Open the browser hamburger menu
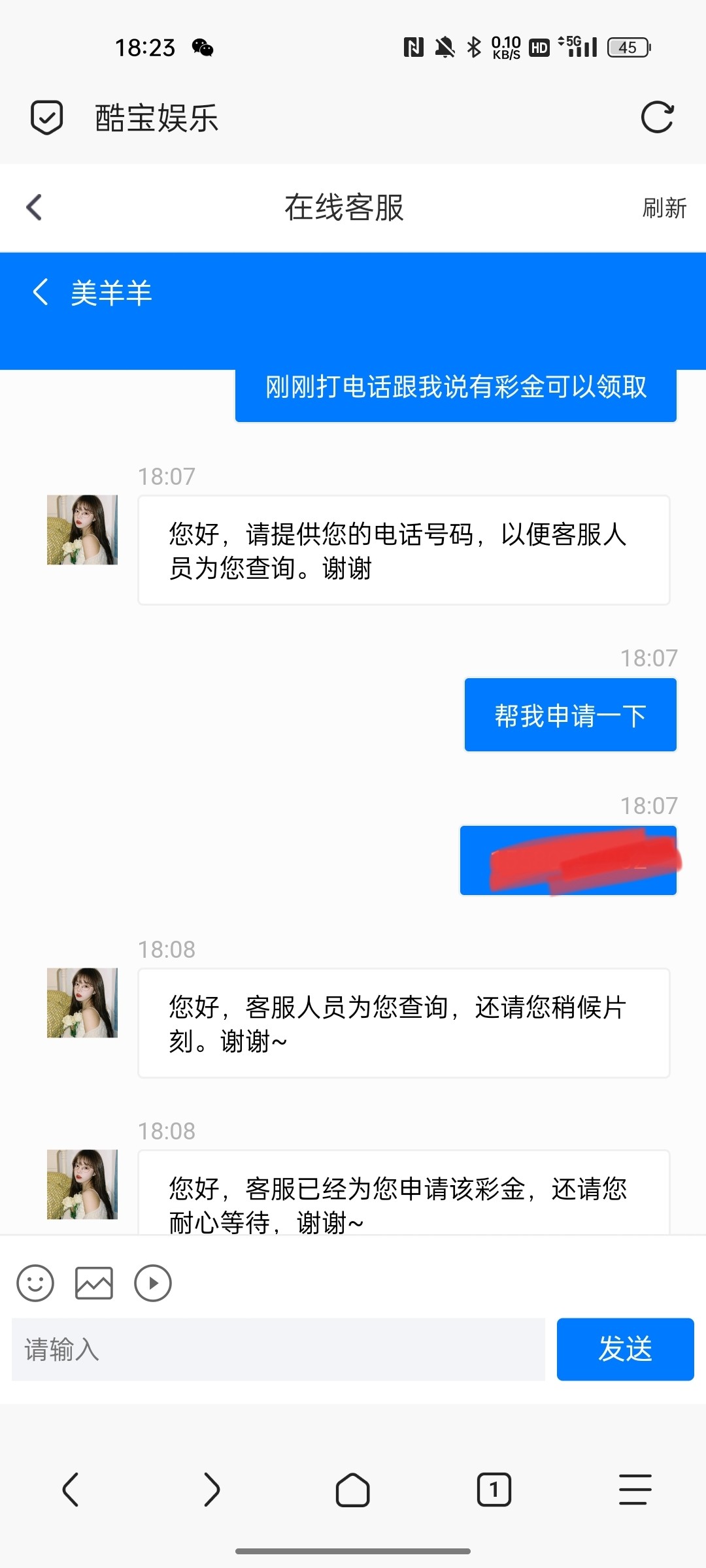This screenshot has height=1568, width=706. click(x=635, y=1490)
